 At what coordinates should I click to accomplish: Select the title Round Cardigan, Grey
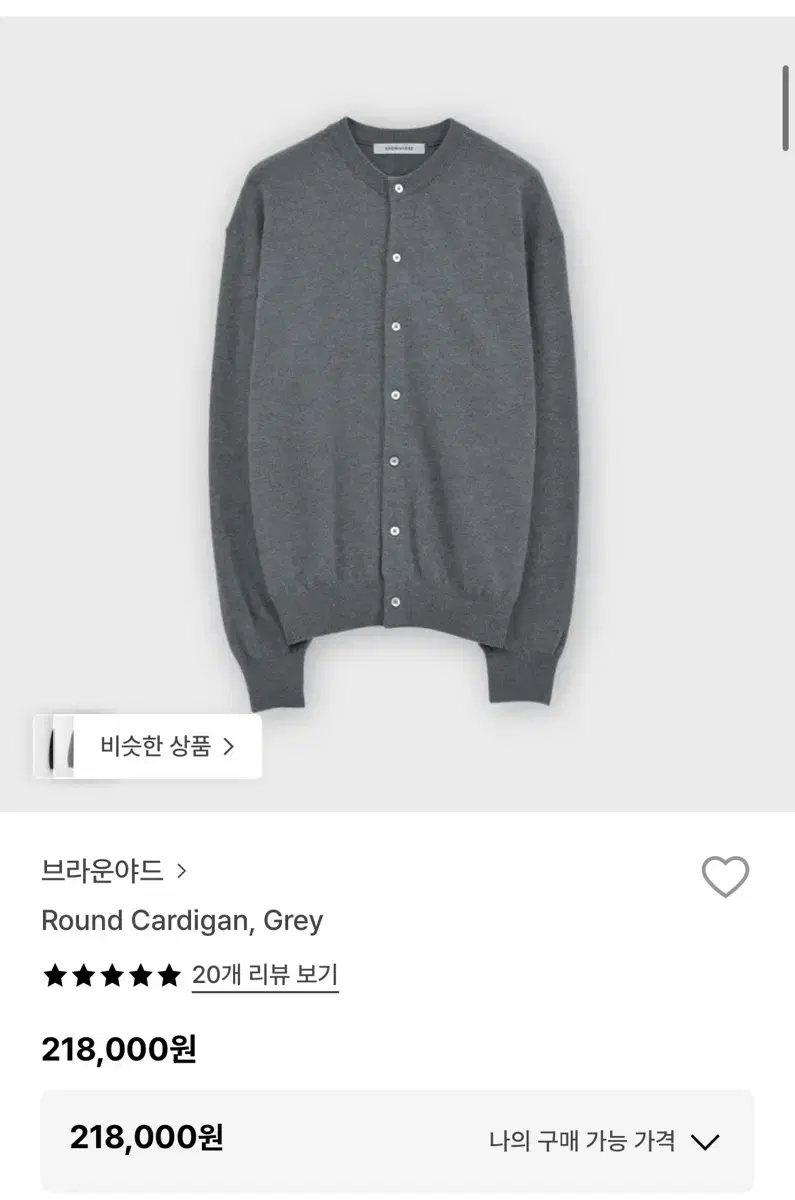[x=180, y=921]
